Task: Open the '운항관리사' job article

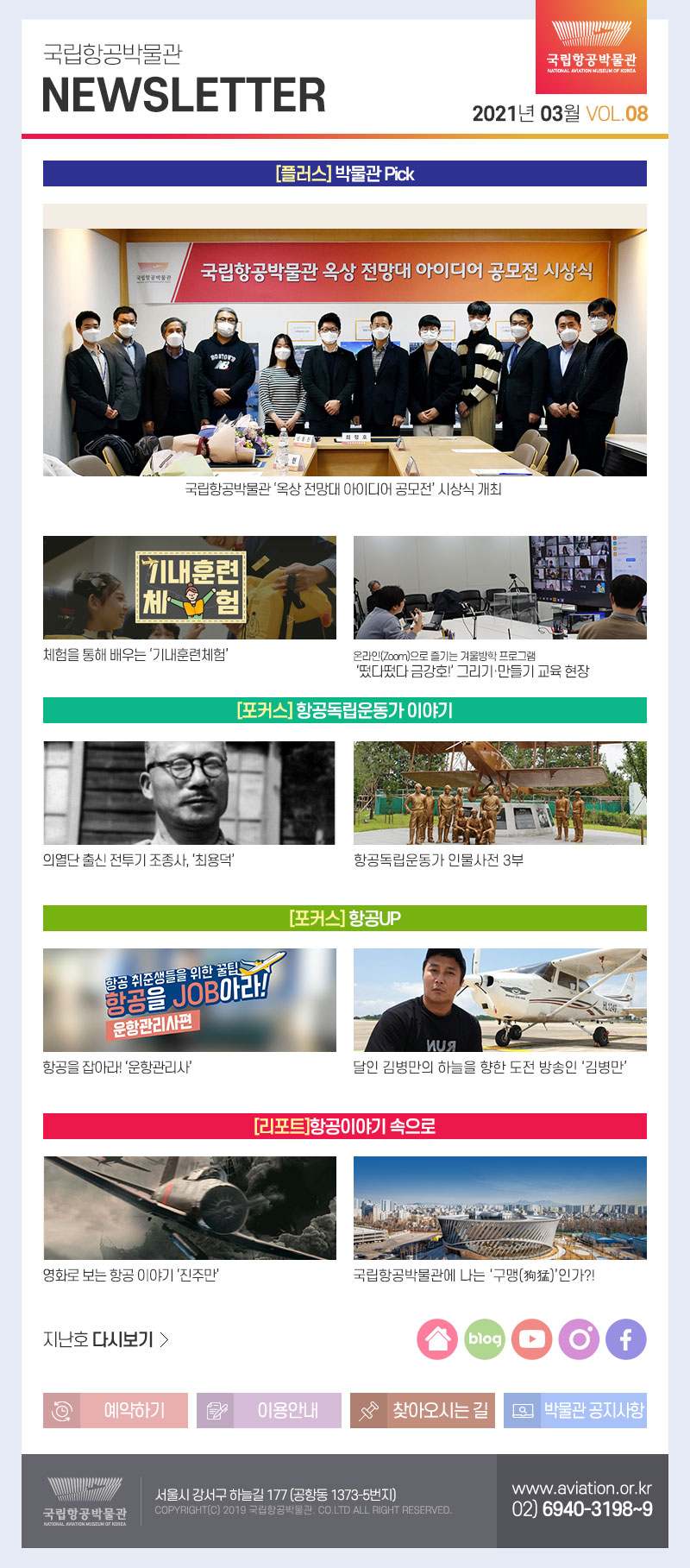Action: tap(190, 1000)
